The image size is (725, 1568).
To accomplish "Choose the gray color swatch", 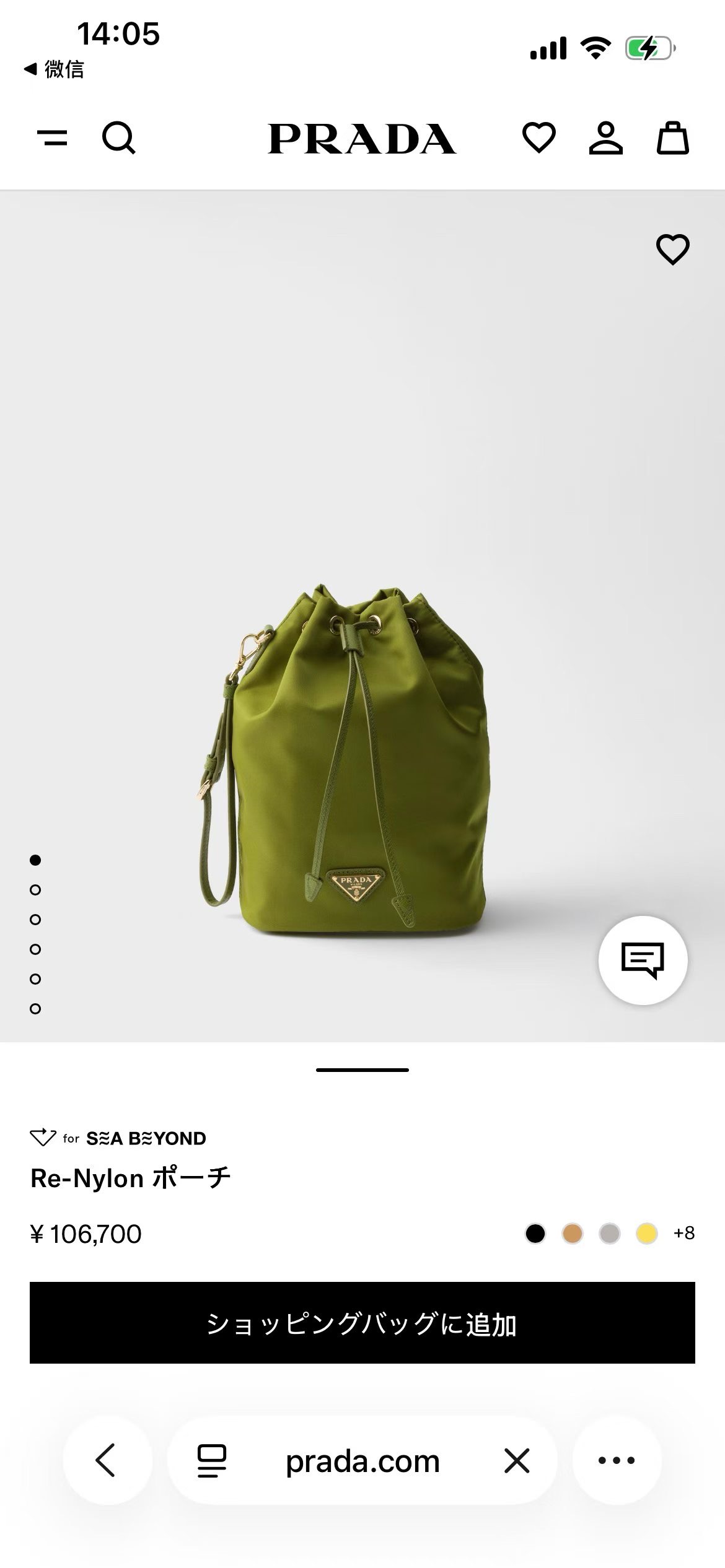I will [610, 1233].
